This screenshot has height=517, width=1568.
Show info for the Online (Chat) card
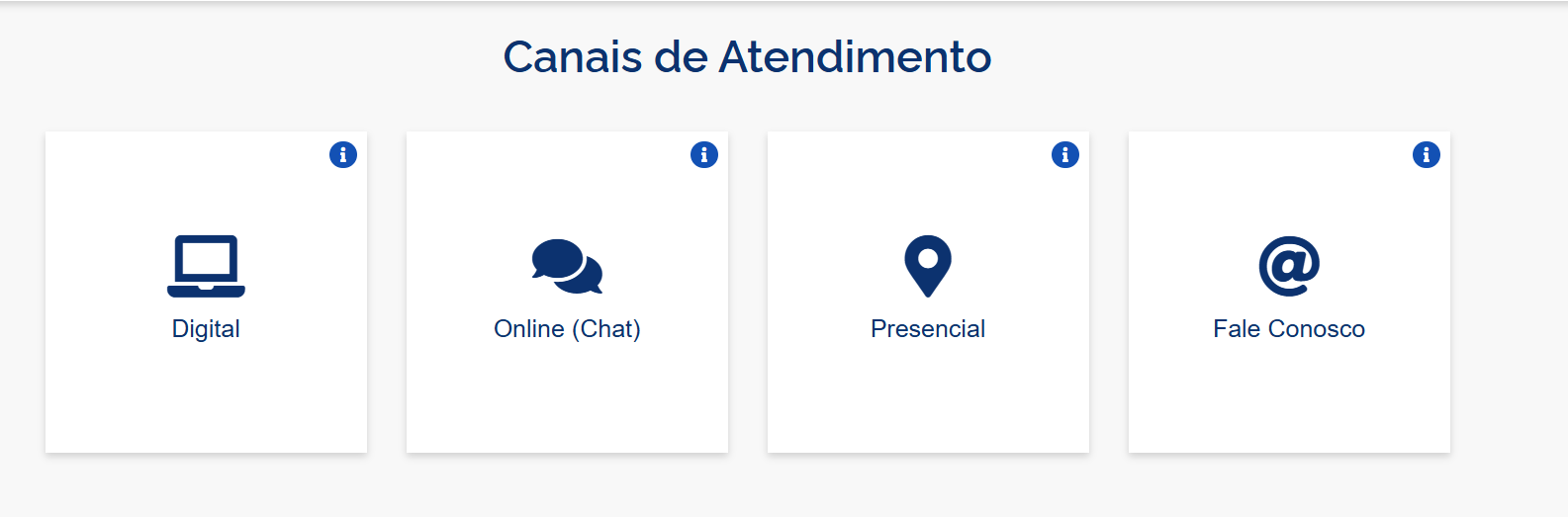click(704, 154)
